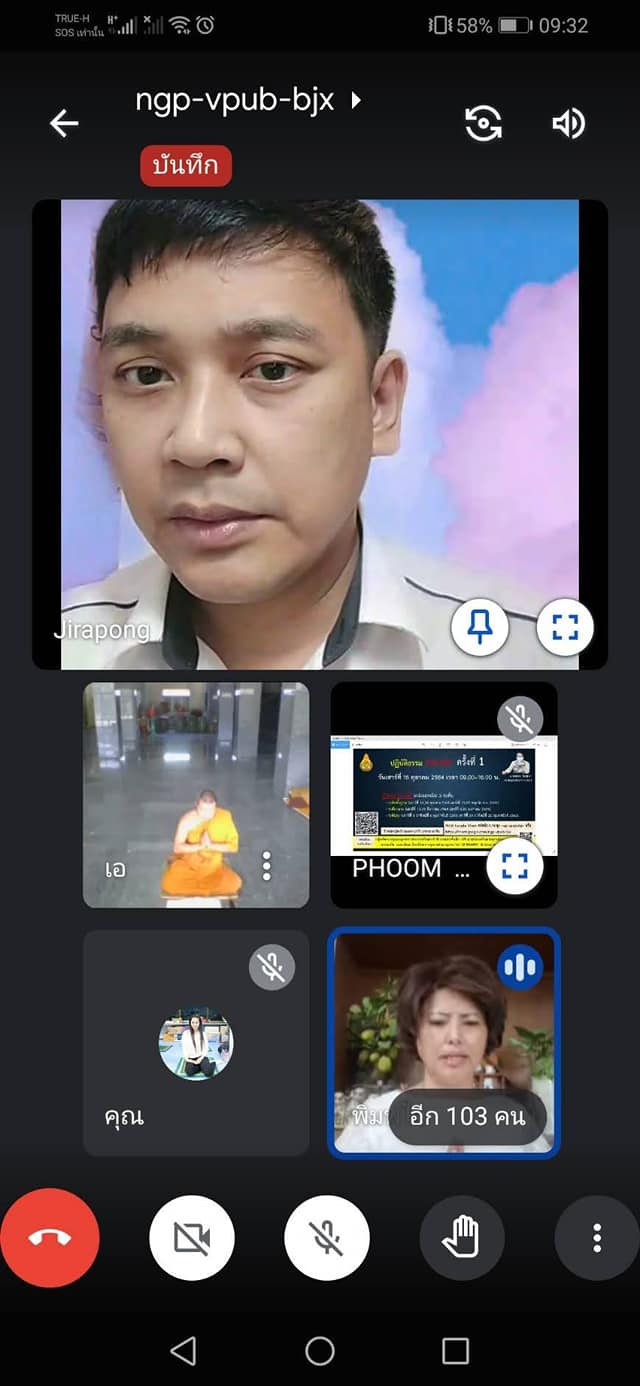Image resolution: width=640 pixels, height=1386 pixels.
Task: Go to the Android home screen
Action: coord(320,1351)
